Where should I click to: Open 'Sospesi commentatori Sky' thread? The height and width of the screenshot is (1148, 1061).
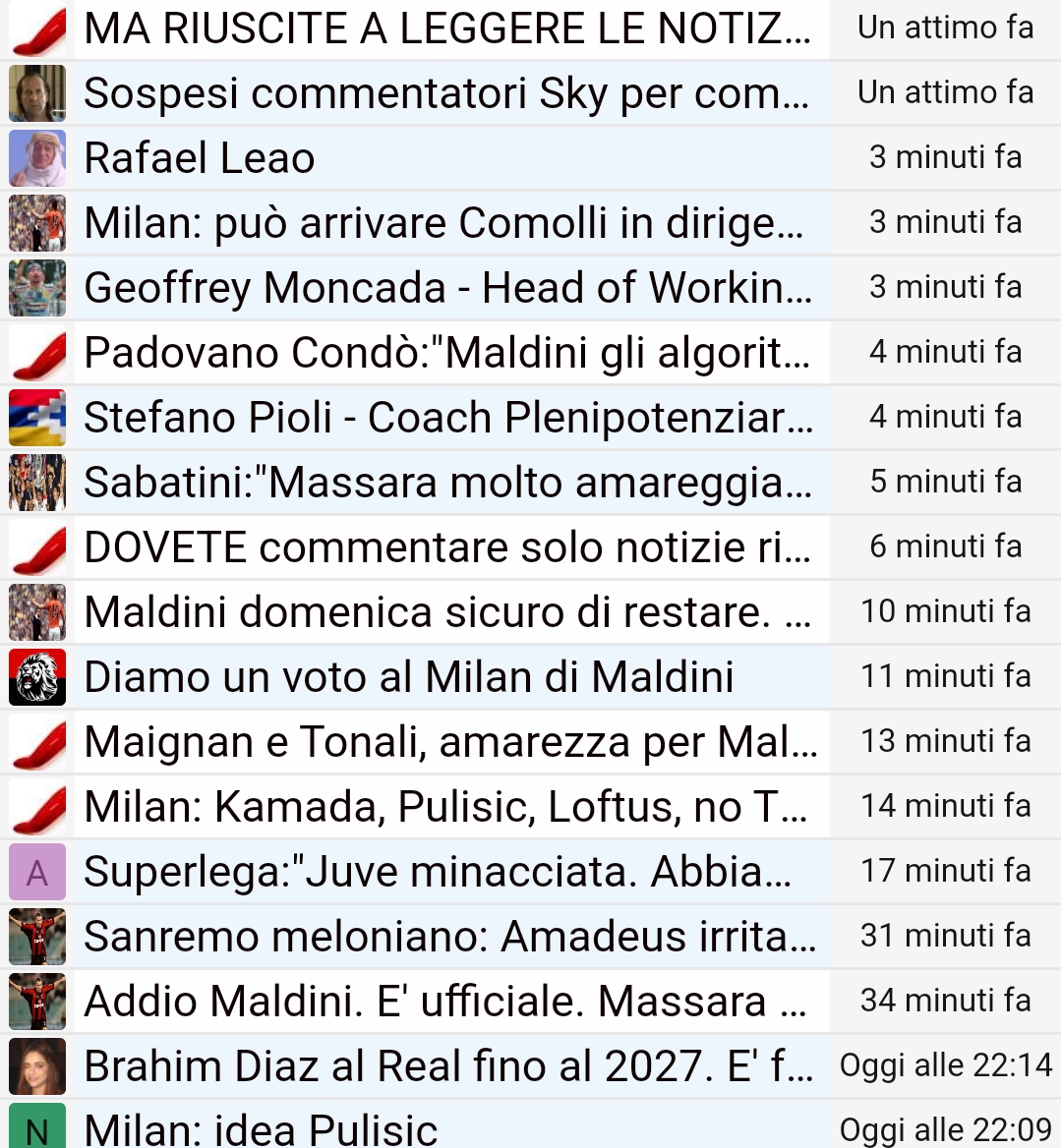[x=447, y=93]
